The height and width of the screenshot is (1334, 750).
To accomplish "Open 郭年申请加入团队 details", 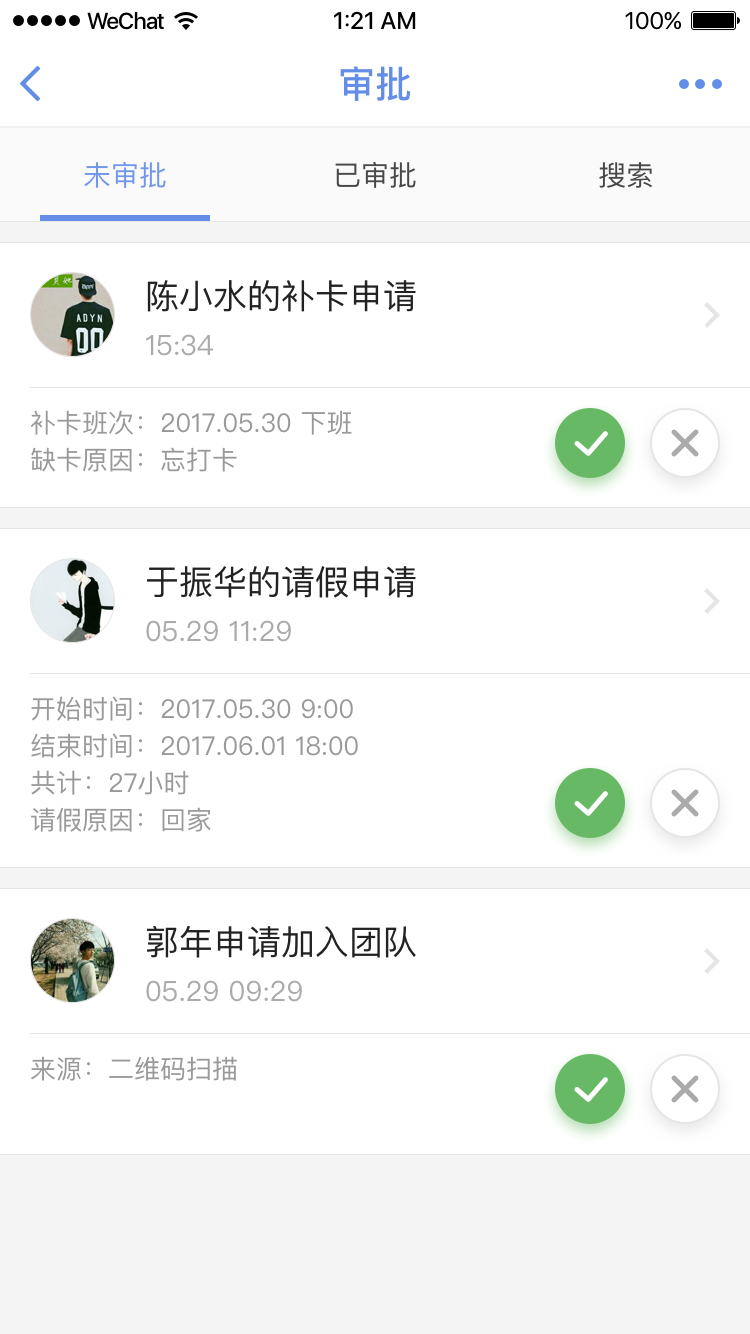I will (x=375, y=961).
